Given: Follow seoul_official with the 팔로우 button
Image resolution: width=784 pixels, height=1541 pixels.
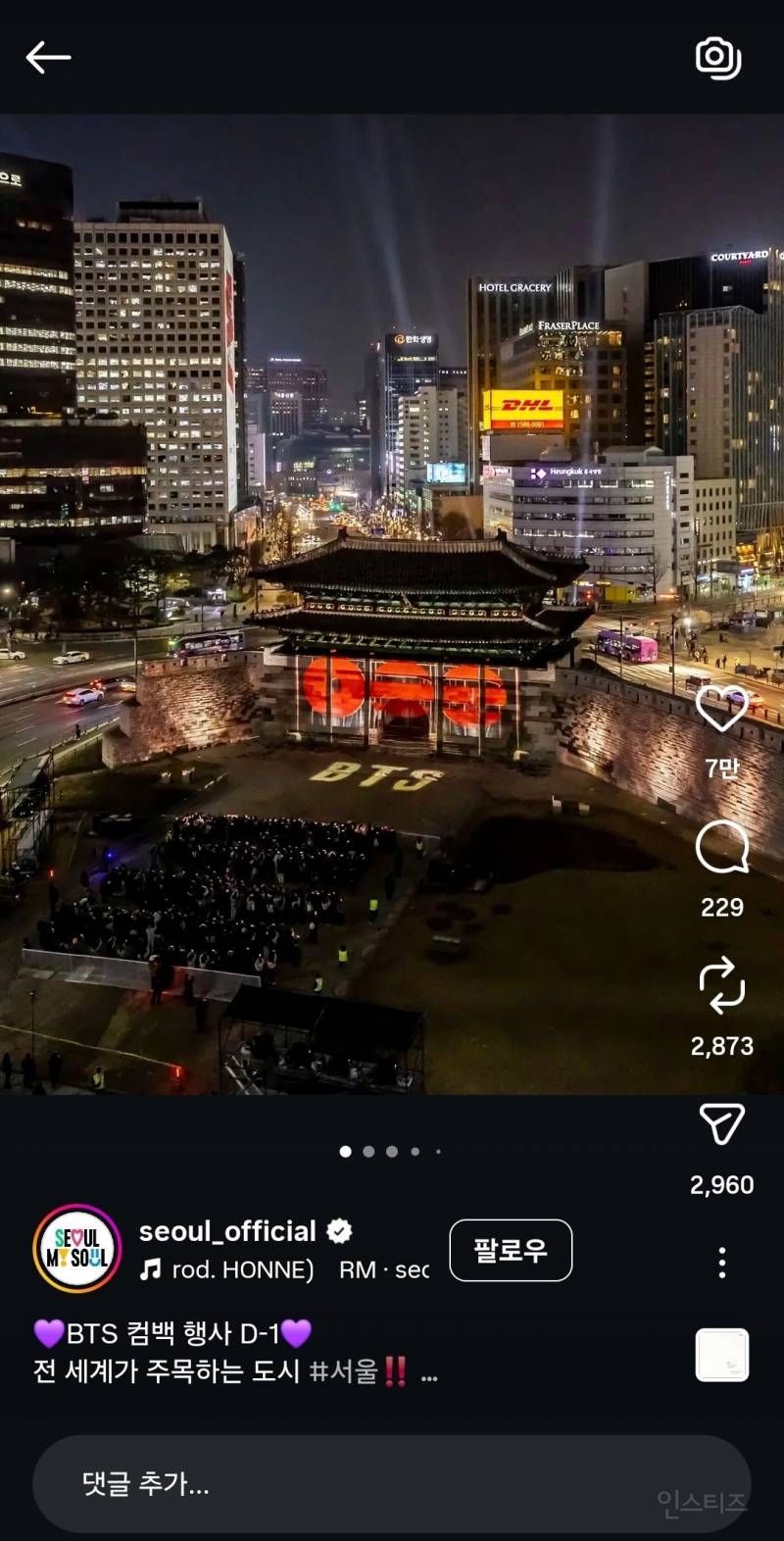Looking at the screenshot, I should [511, 1250].
